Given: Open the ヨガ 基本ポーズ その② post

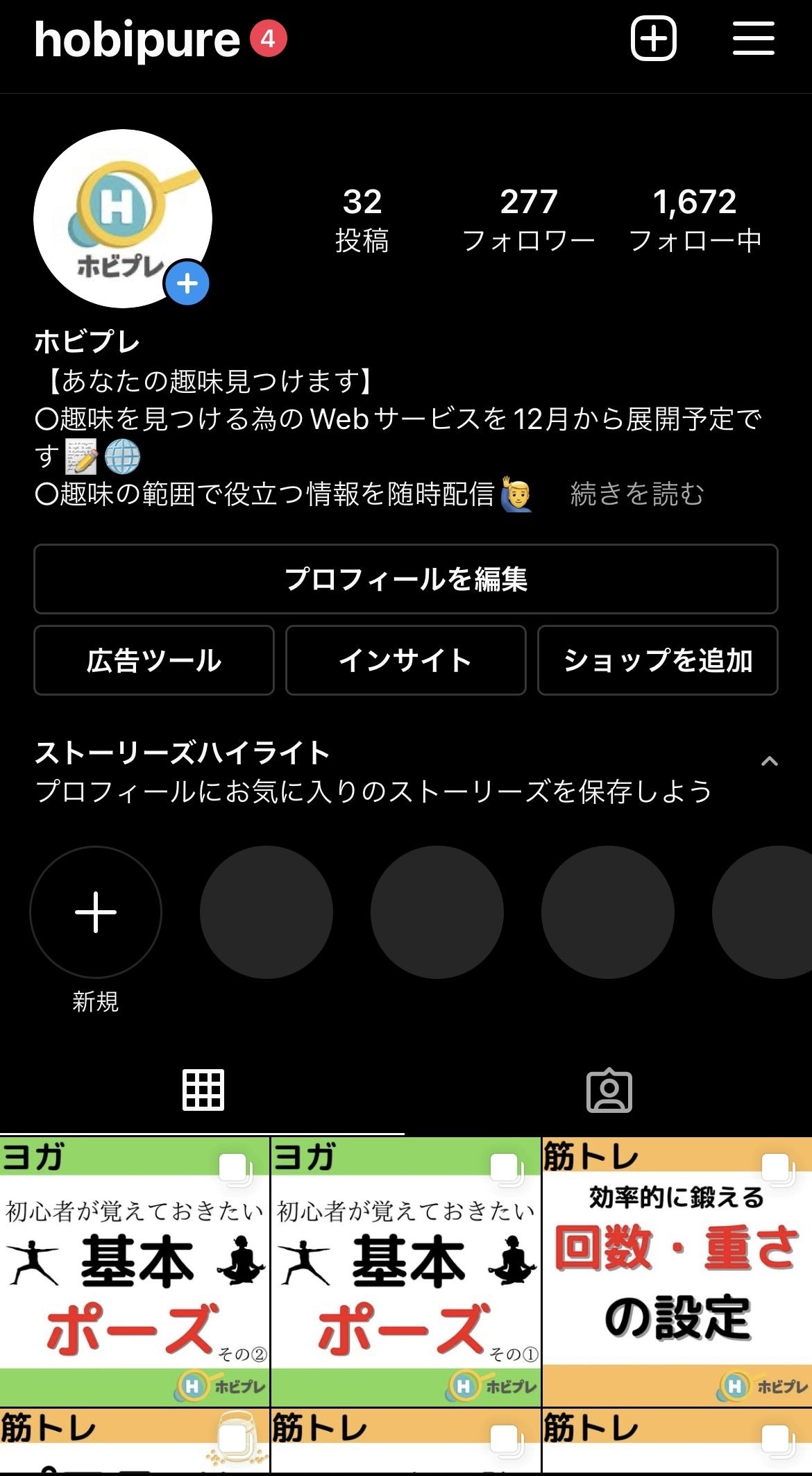Looking at the screenshot, I should (x=135, y=1272).
